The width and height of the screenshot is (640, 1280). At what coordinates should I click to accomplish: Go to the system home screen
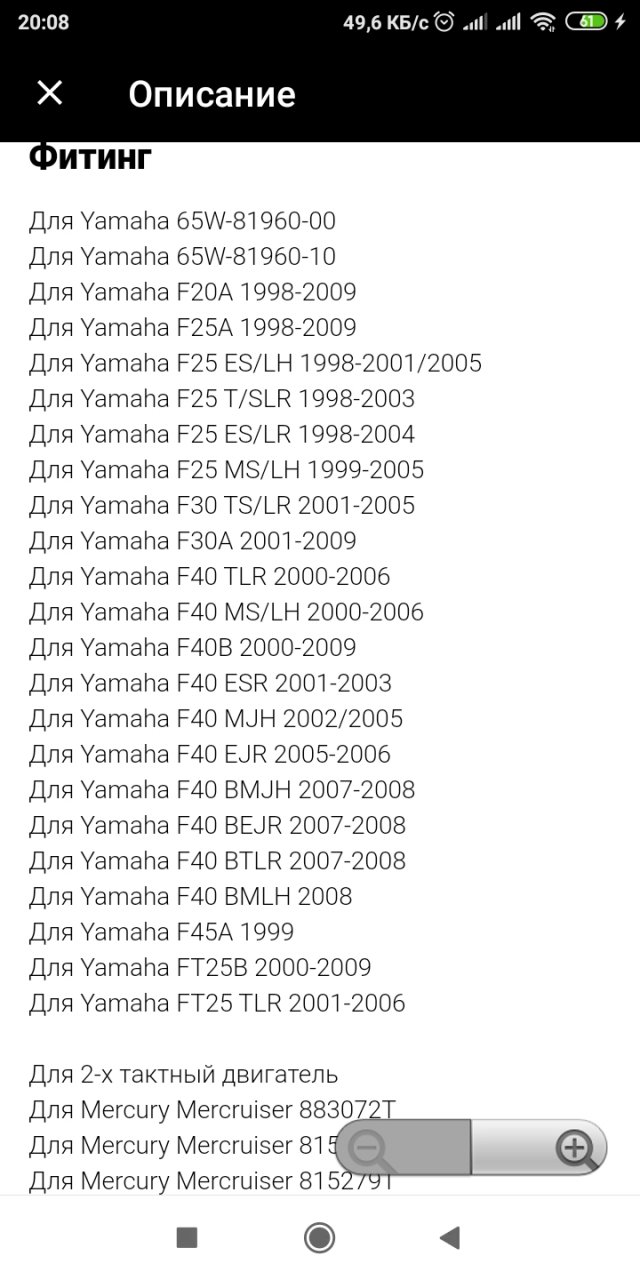point(319,1238)
